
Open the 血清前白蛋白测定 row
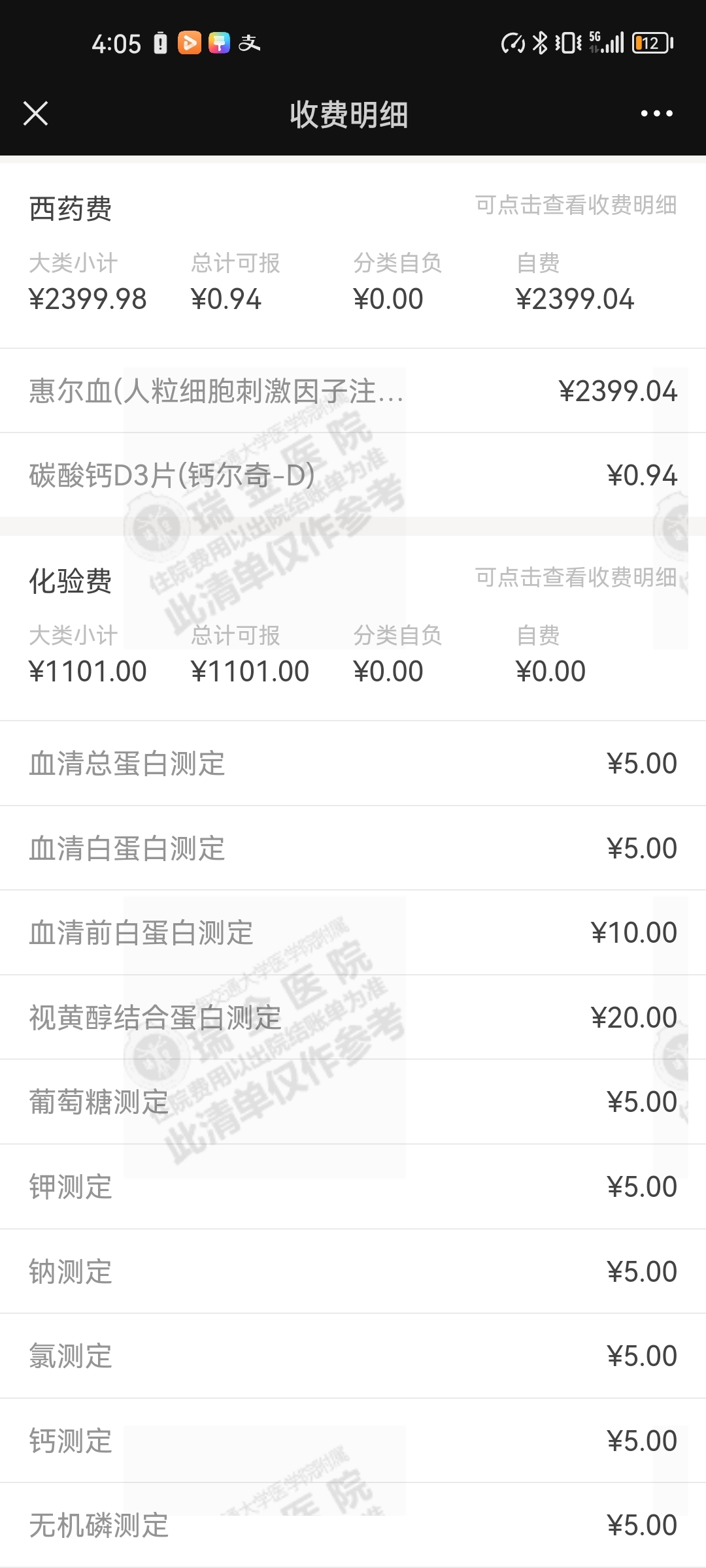click(x=353, y=932)
